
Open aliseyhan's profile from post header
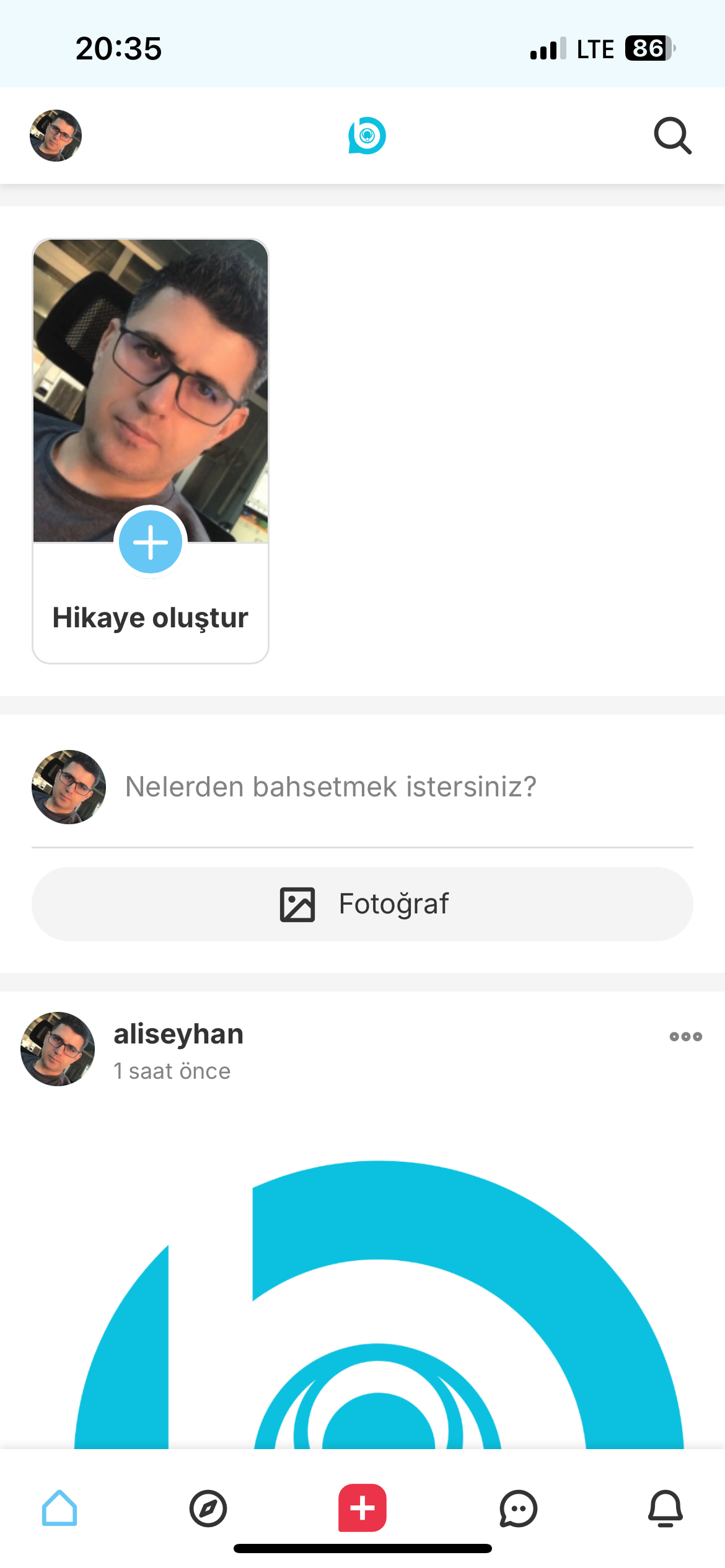[x=178, y=1034]
